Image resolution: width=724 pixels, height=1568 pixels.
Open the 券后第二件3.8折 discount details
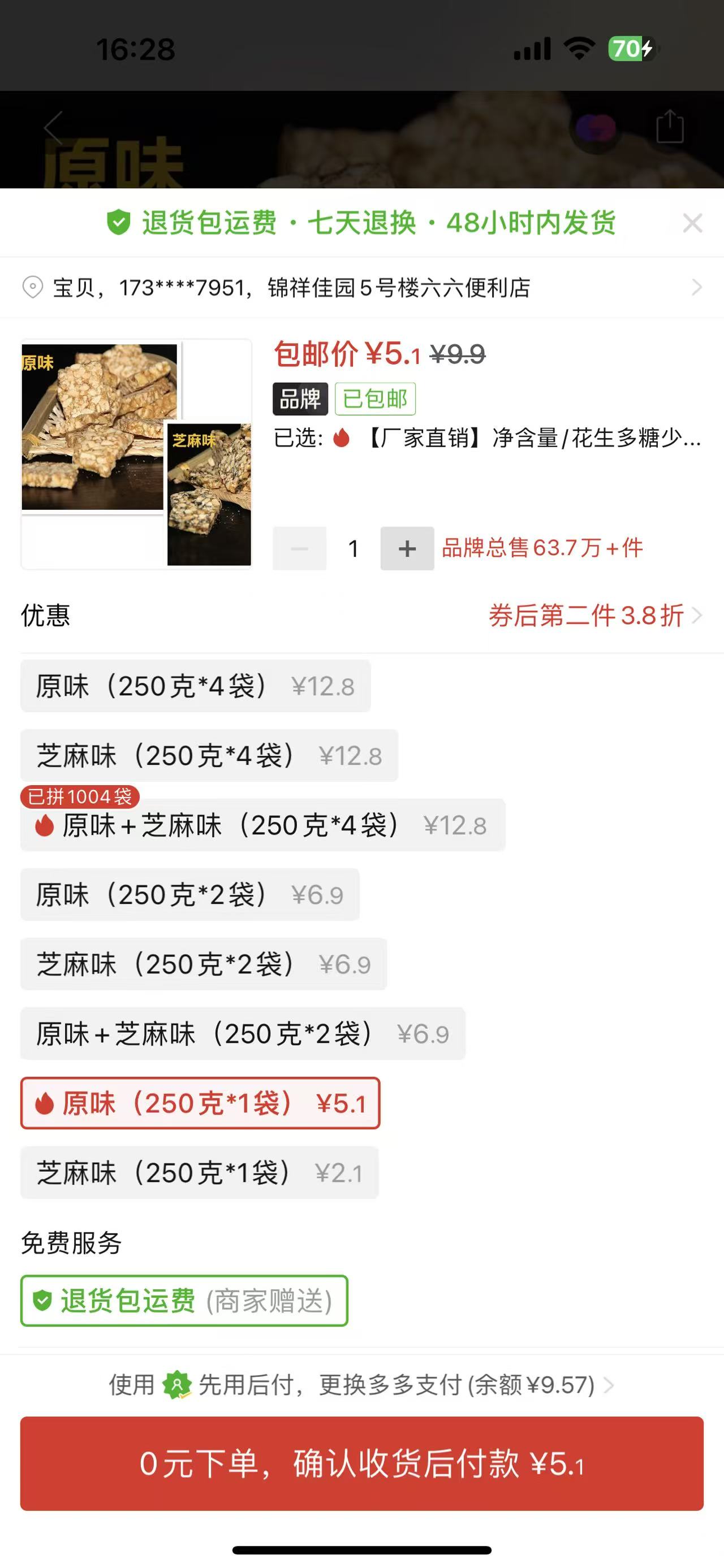point(594,616)
